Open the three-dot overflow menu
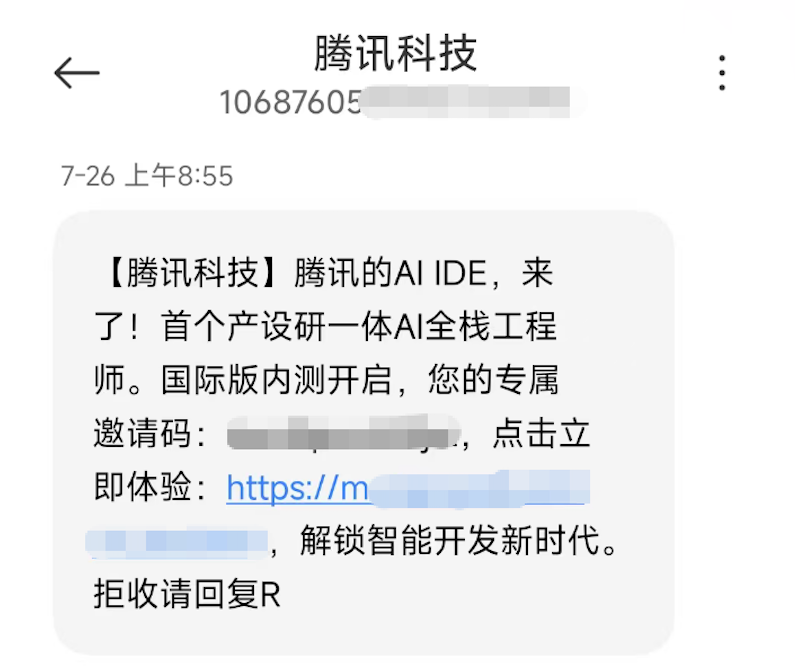This screenshot has width=796, height=672. click(x=721, y=73)
